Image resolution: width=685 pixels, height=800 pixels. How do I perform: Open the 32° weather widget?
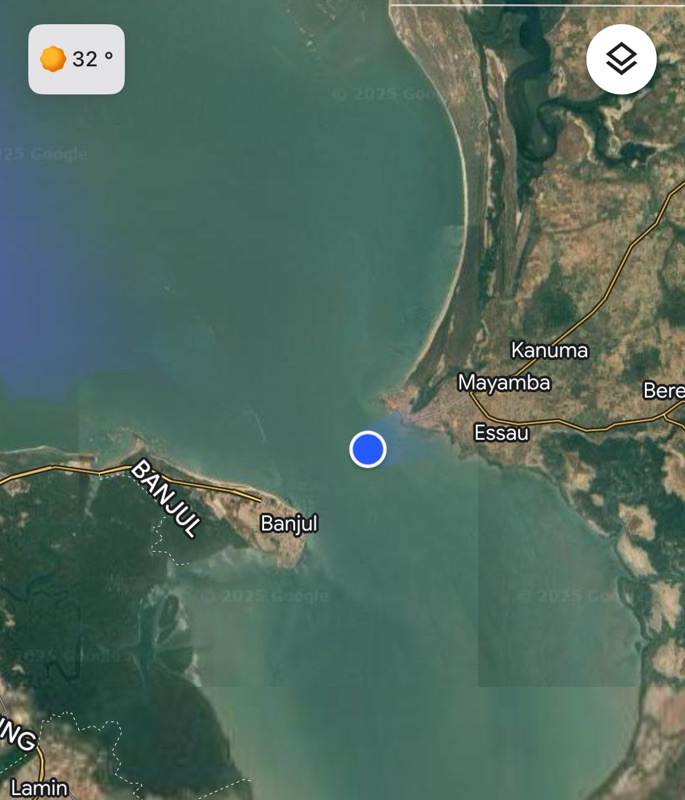tap(76, 59)
